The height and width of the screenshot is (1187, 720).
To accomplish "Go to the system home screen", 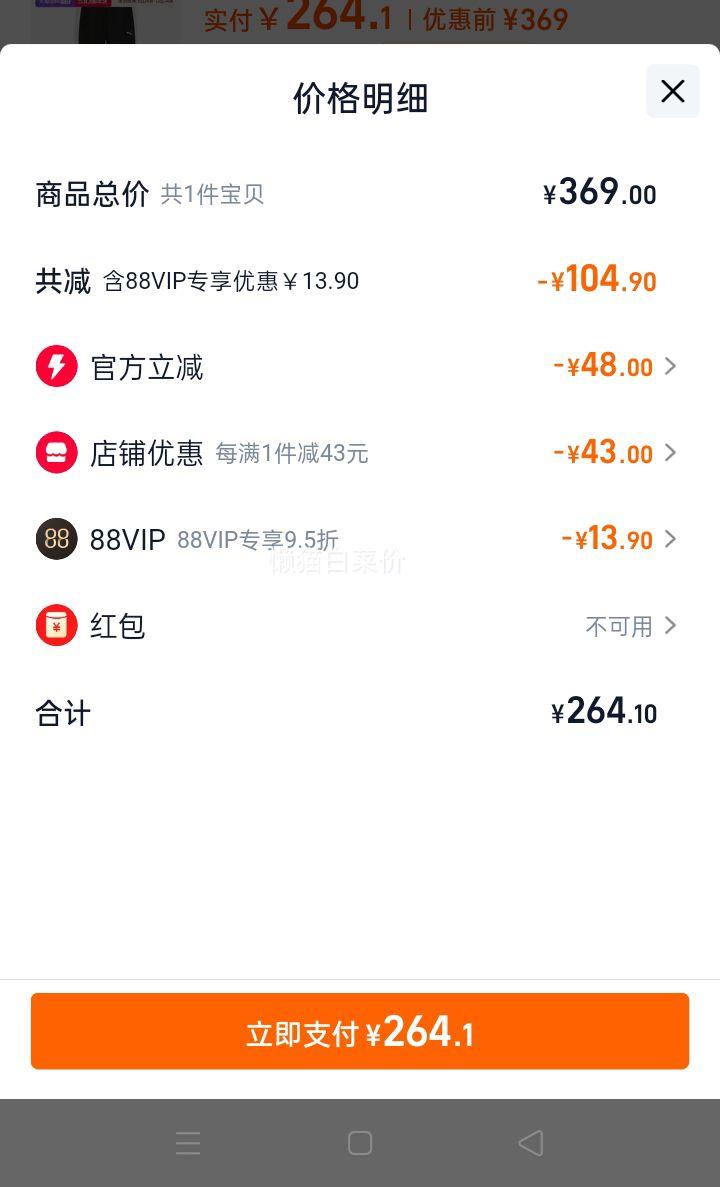I will tap(360, 1143).
